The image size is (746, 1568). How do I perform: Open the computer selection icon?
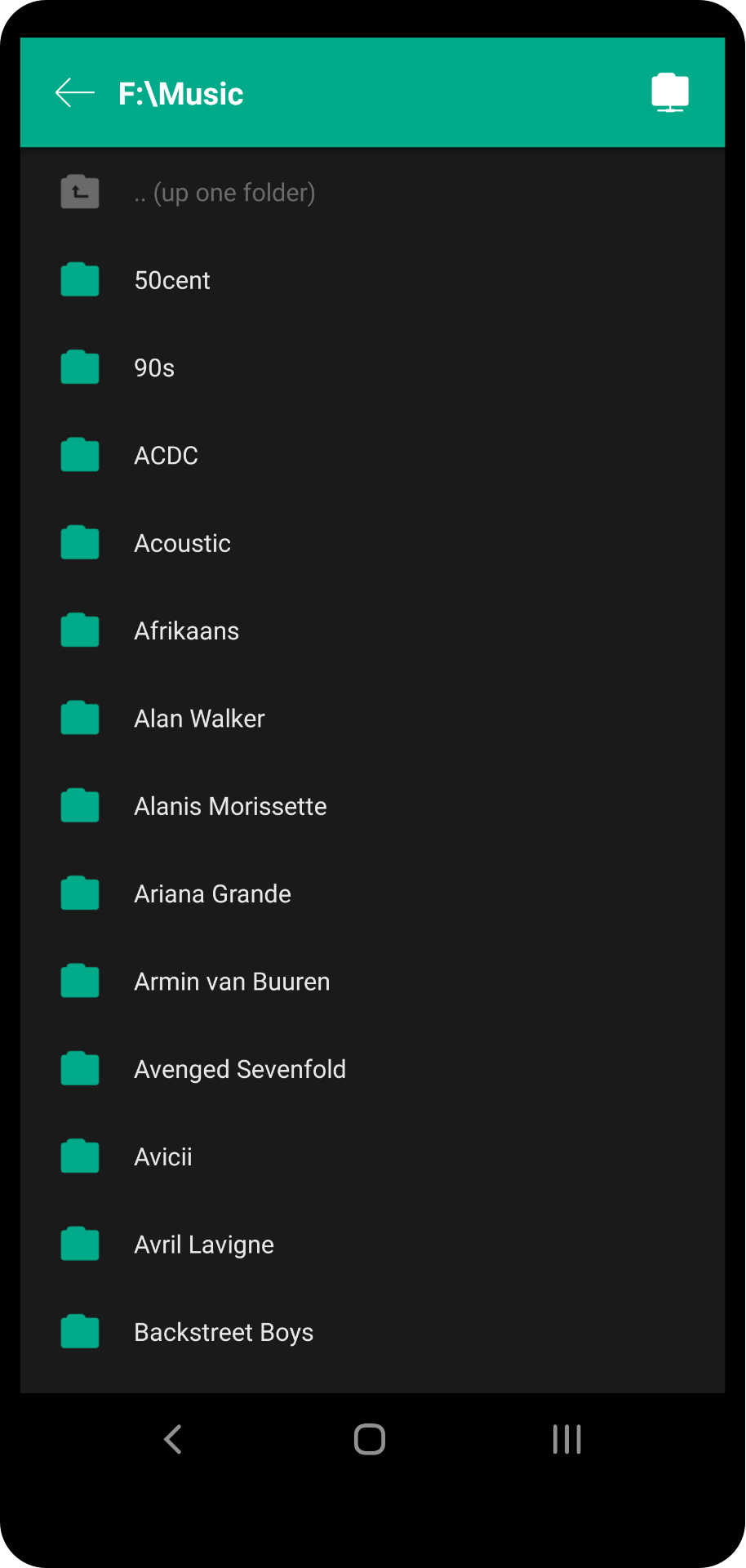tap(670, 92)
